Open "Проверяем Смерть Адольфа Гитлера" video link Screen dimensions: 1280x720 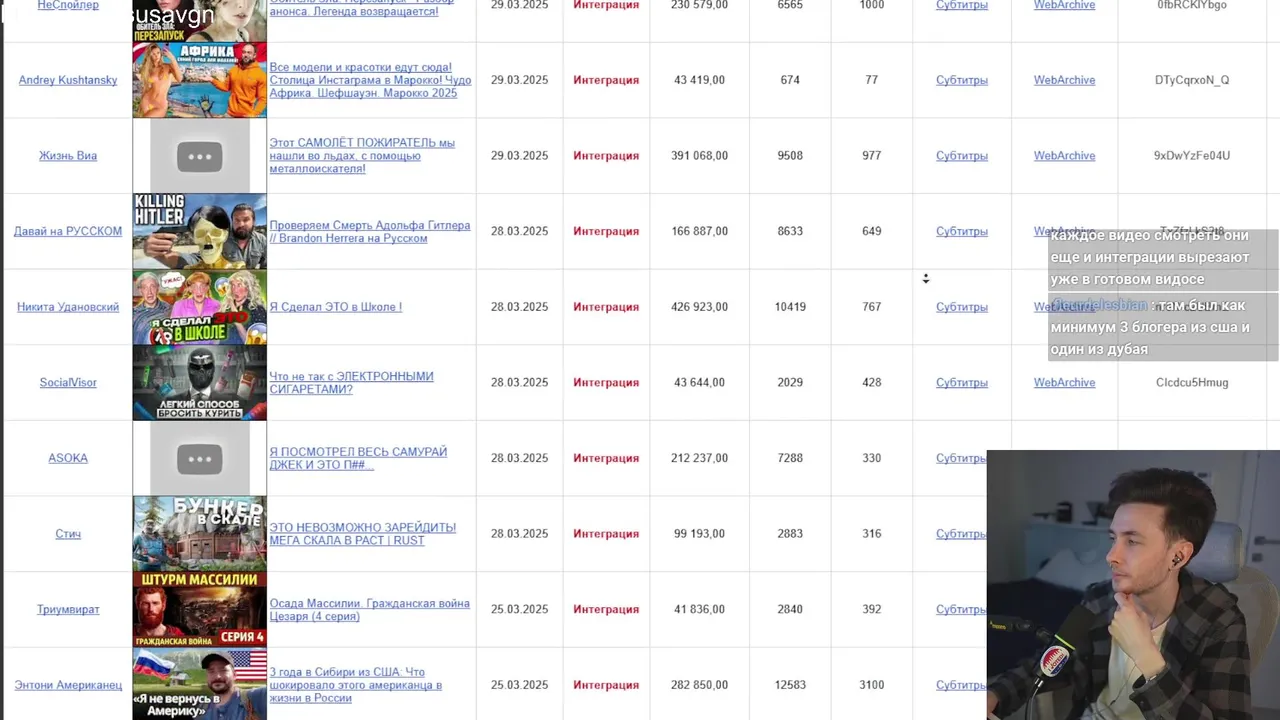tap(369, 225)
